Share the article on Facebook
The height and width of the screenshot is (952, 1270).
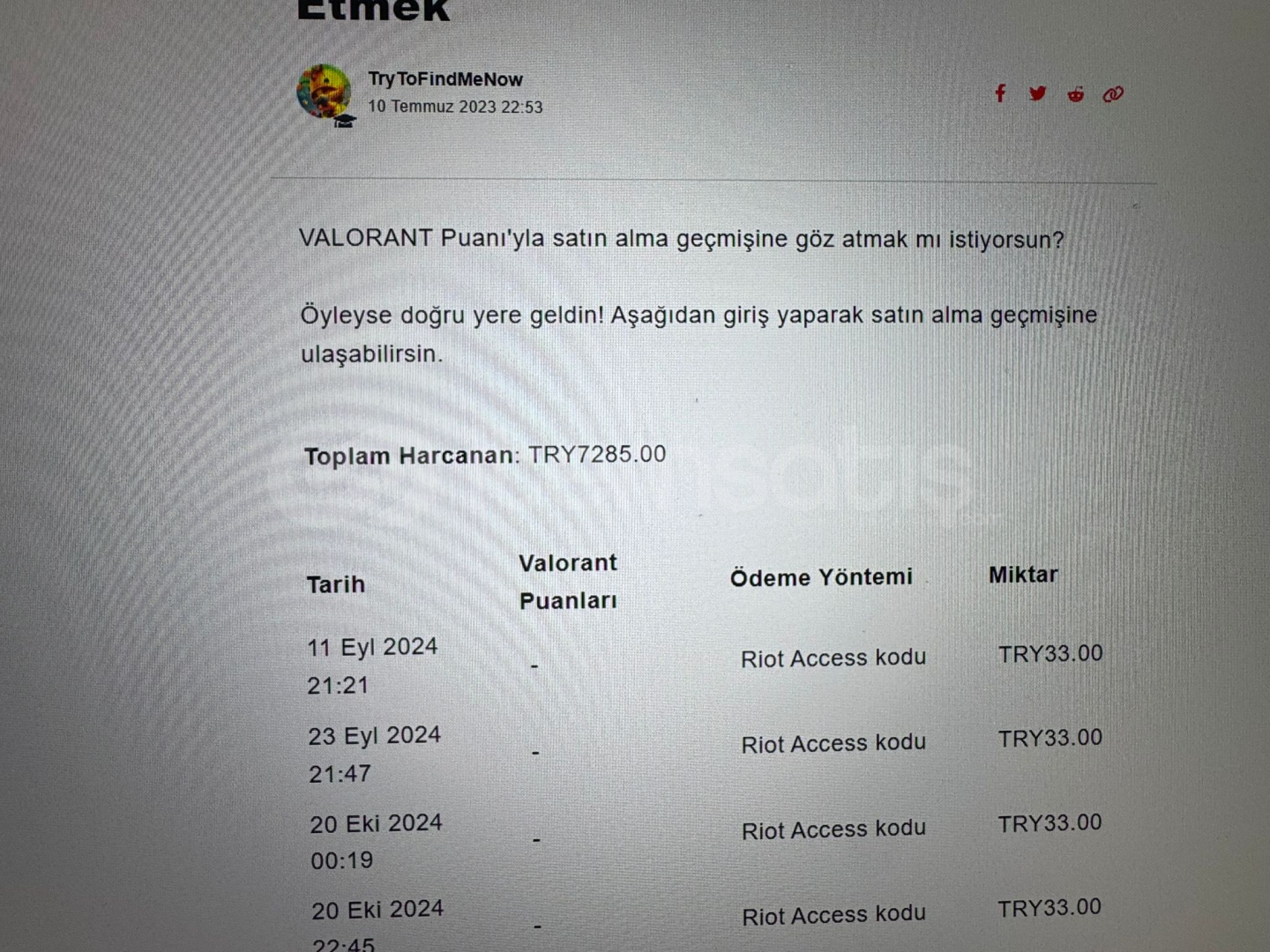click(1000, 93)
